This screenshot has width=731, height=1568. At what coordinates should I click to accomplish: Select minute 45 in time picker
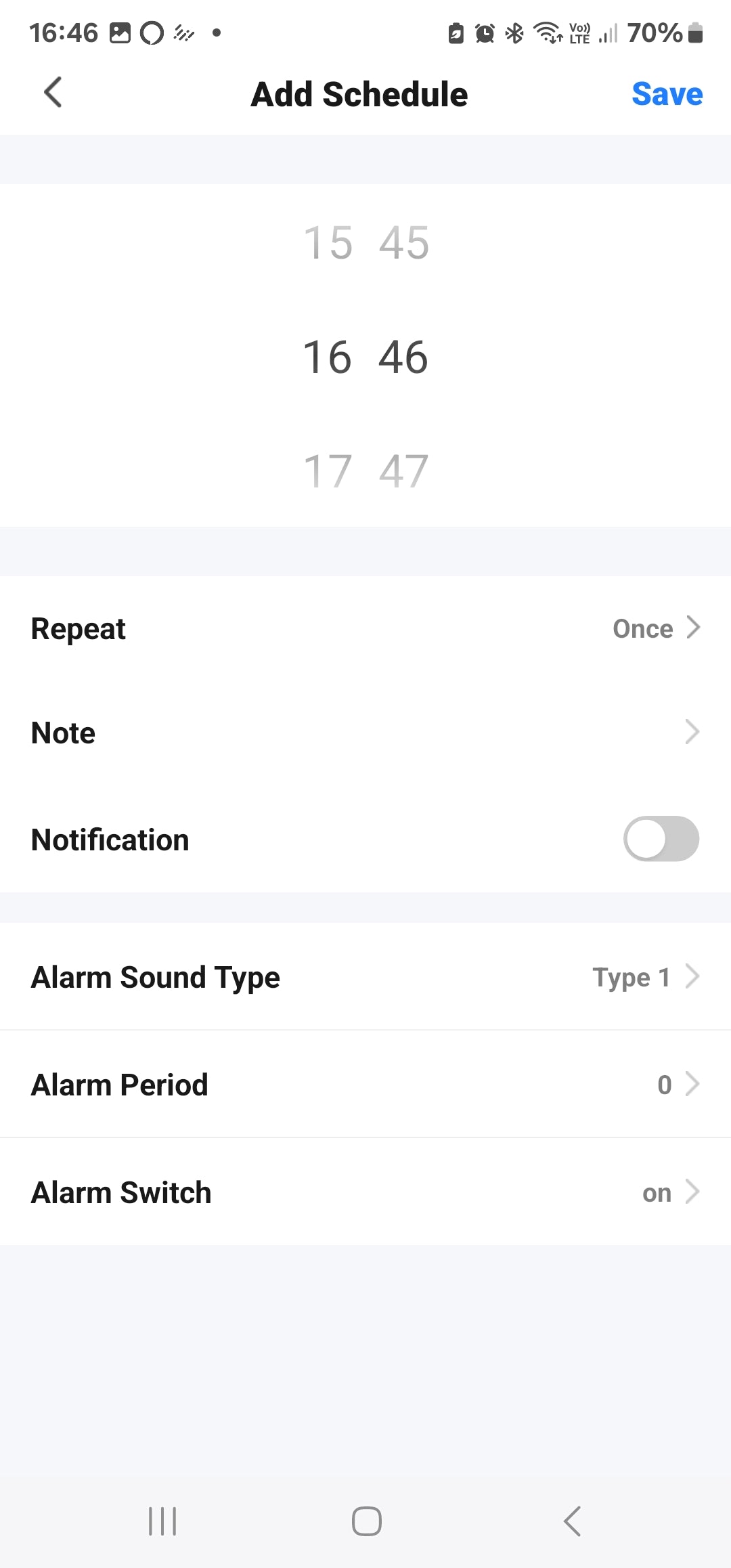(404, 242)
